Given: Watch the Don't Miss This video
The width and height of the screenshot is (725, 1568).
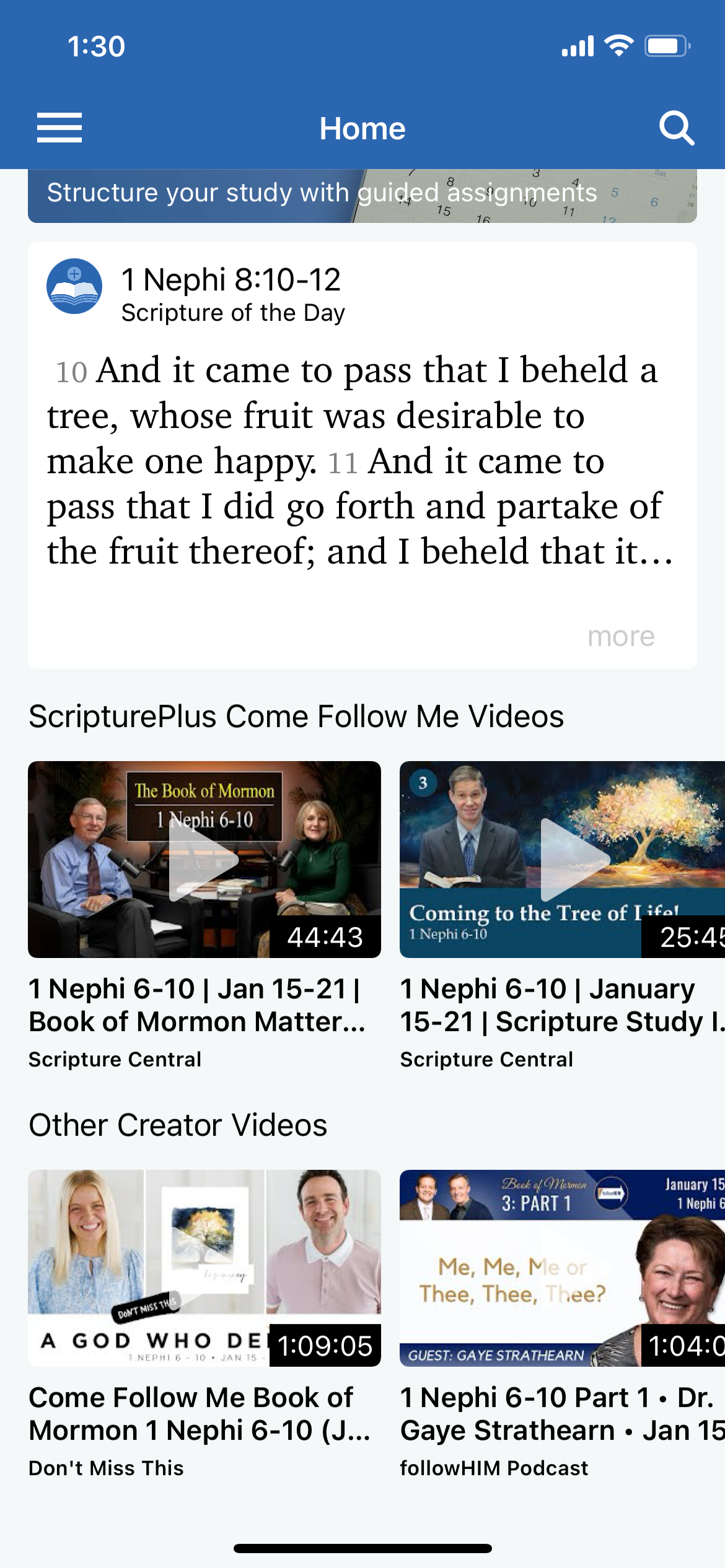Looking at the screenshot, I should (x=204, y=1268).
